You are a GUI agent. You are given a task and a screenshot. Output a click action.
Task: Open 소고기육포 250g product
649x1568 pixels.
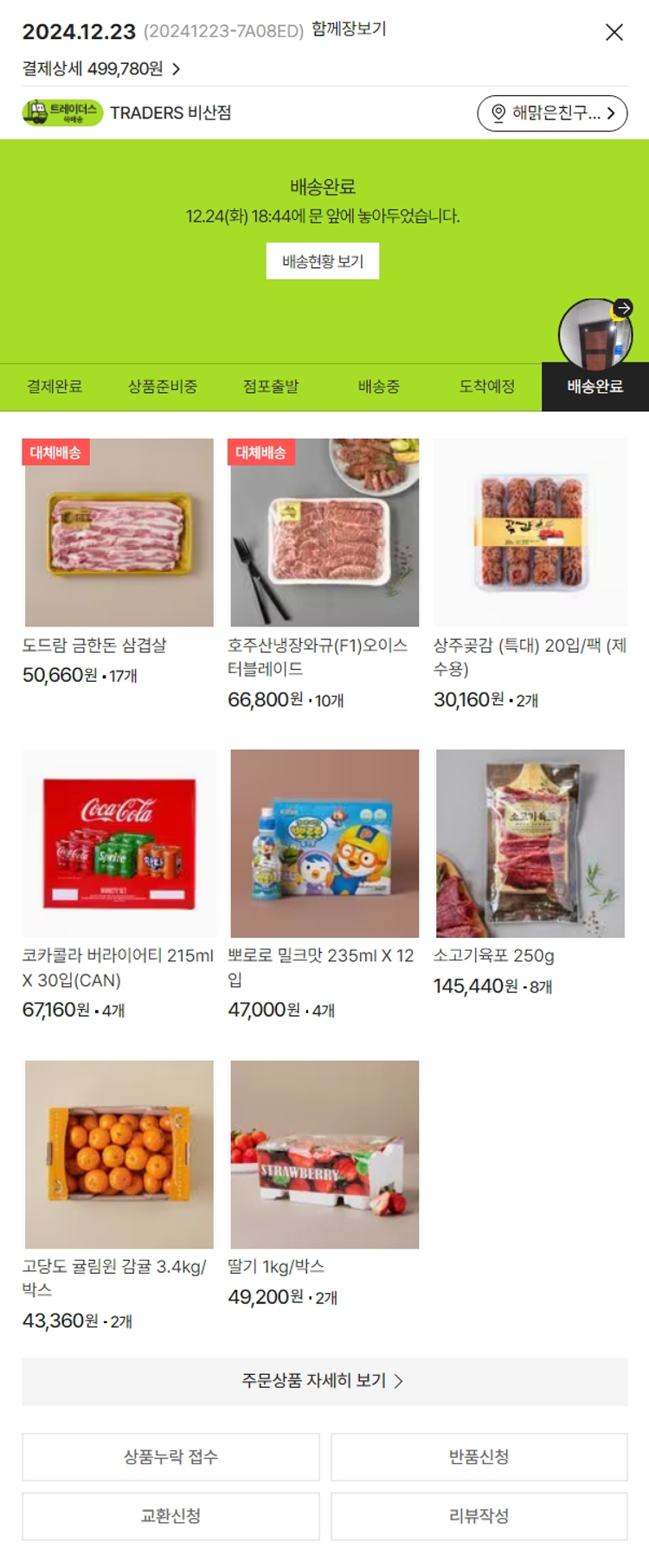tap(530, 844)
